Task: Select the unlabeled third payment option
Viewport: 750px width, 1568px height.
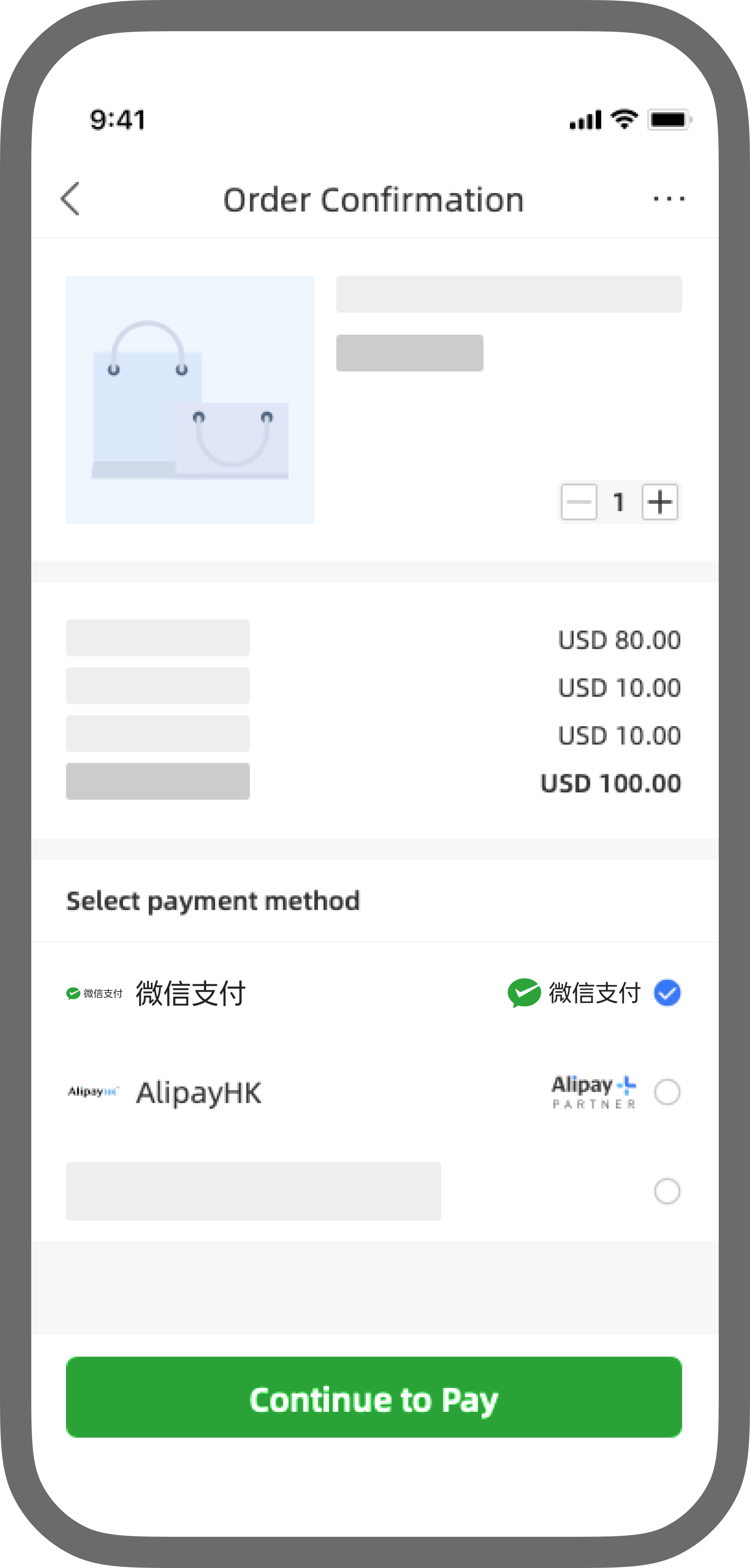Action: [x=666, y=1191]
